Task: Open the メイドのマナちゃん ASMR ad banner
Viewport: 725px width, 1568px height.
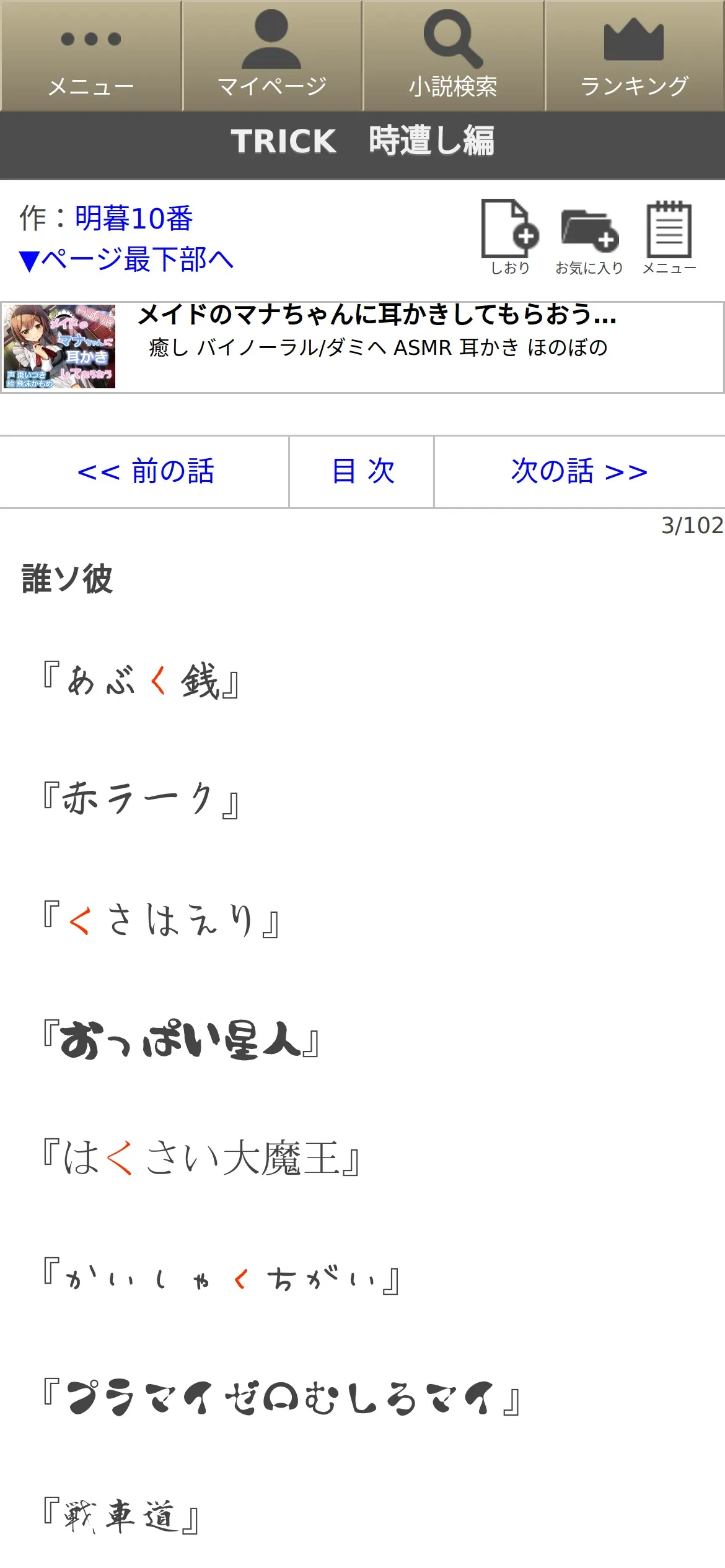Action: click(x=362, y=347)
